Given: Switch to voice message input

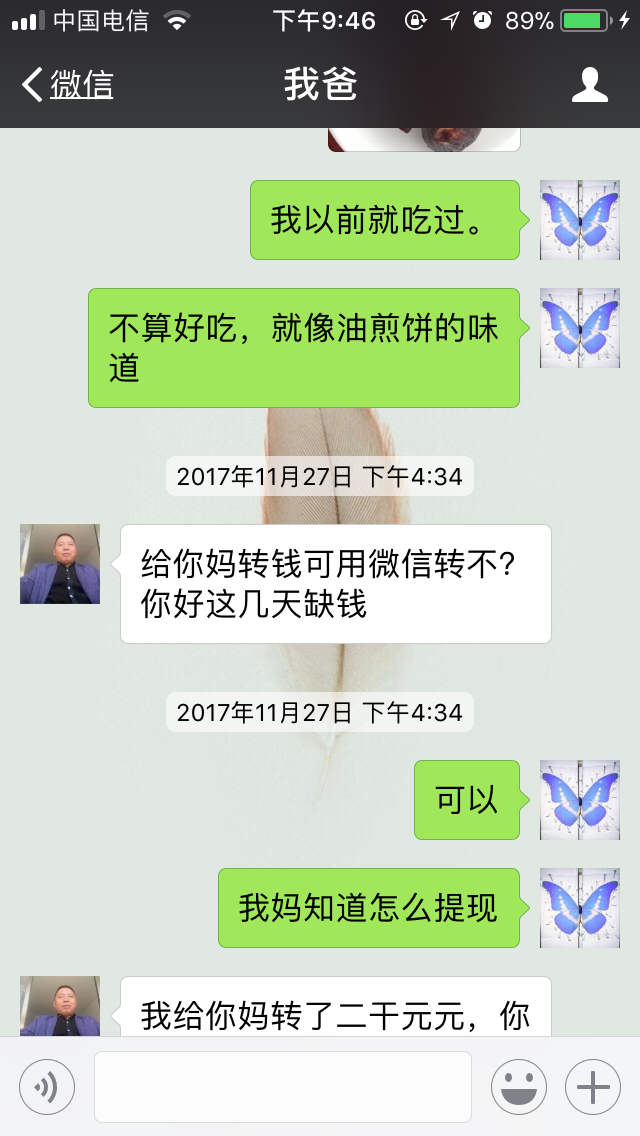Looking at the screenshot, I should pos(47,1086).
